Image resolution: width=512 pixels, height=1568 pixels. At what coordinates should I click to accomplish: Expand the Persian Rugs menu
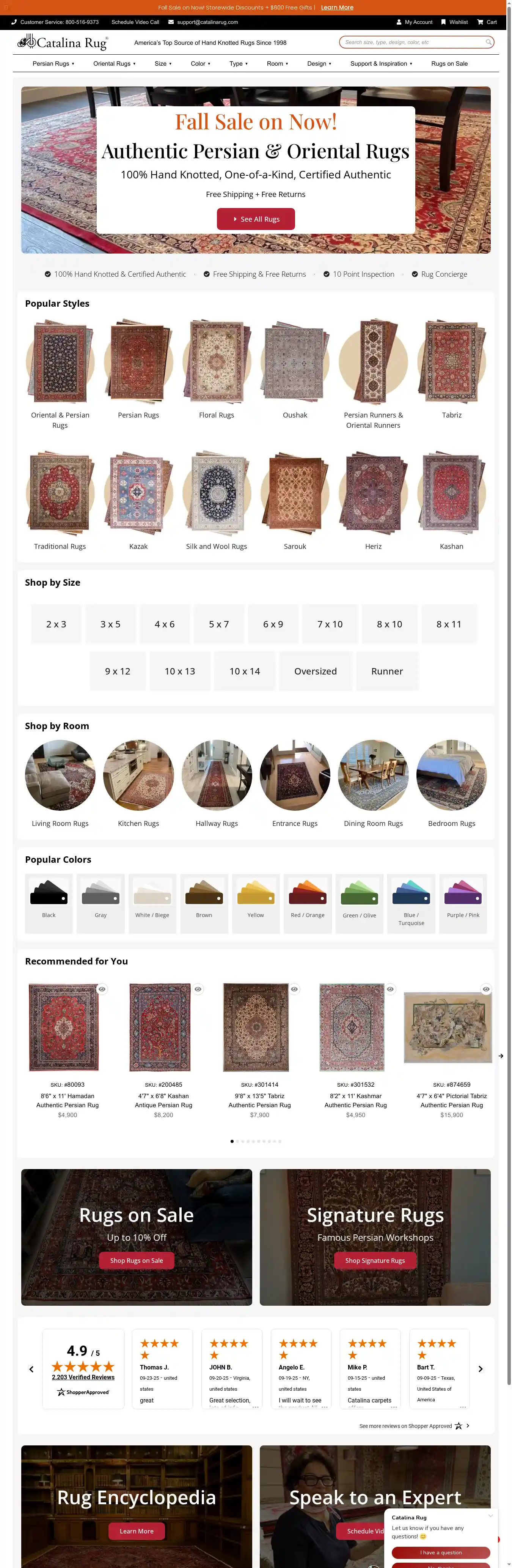(x=53, y=63)
